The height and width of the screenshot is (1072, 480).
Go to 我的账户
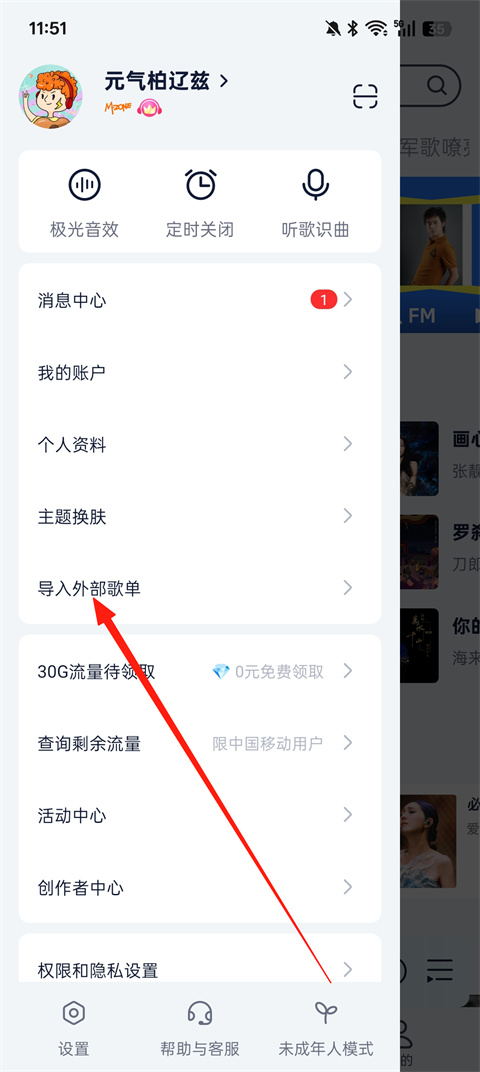coord(200,373)
